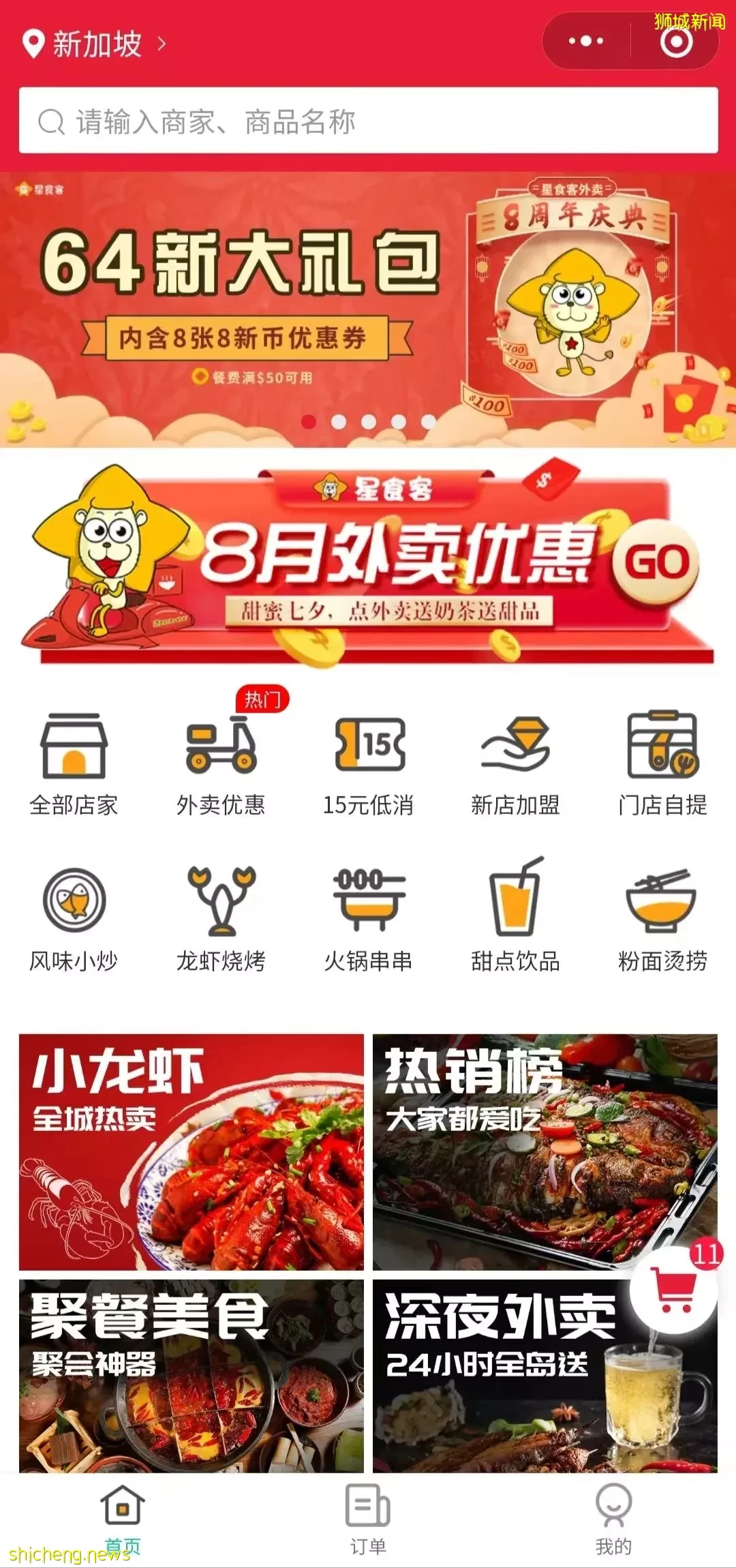Open the floating shopping cart
Image resolution: width=736 pixels, height=1568 pixels.
point(674,1290)
